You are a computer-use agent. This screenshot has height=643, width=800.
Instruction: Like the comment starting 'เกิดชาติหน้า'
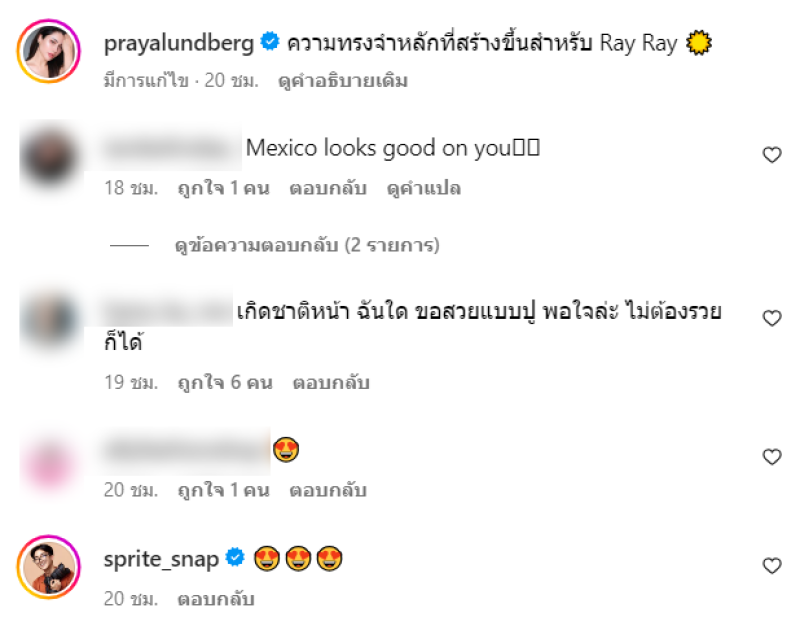coord(771,318)
